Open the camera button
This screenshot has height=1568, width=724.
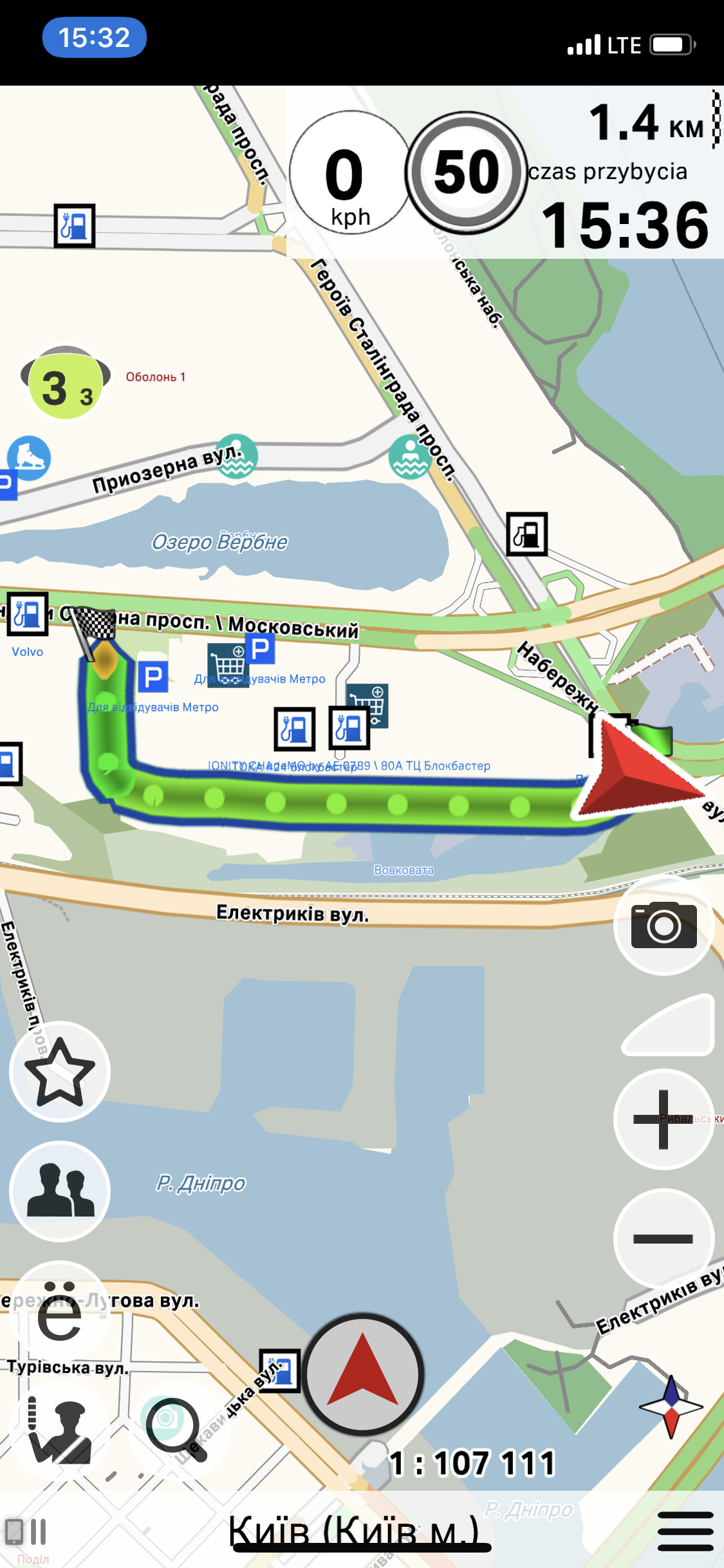click(x=664, y=926)
